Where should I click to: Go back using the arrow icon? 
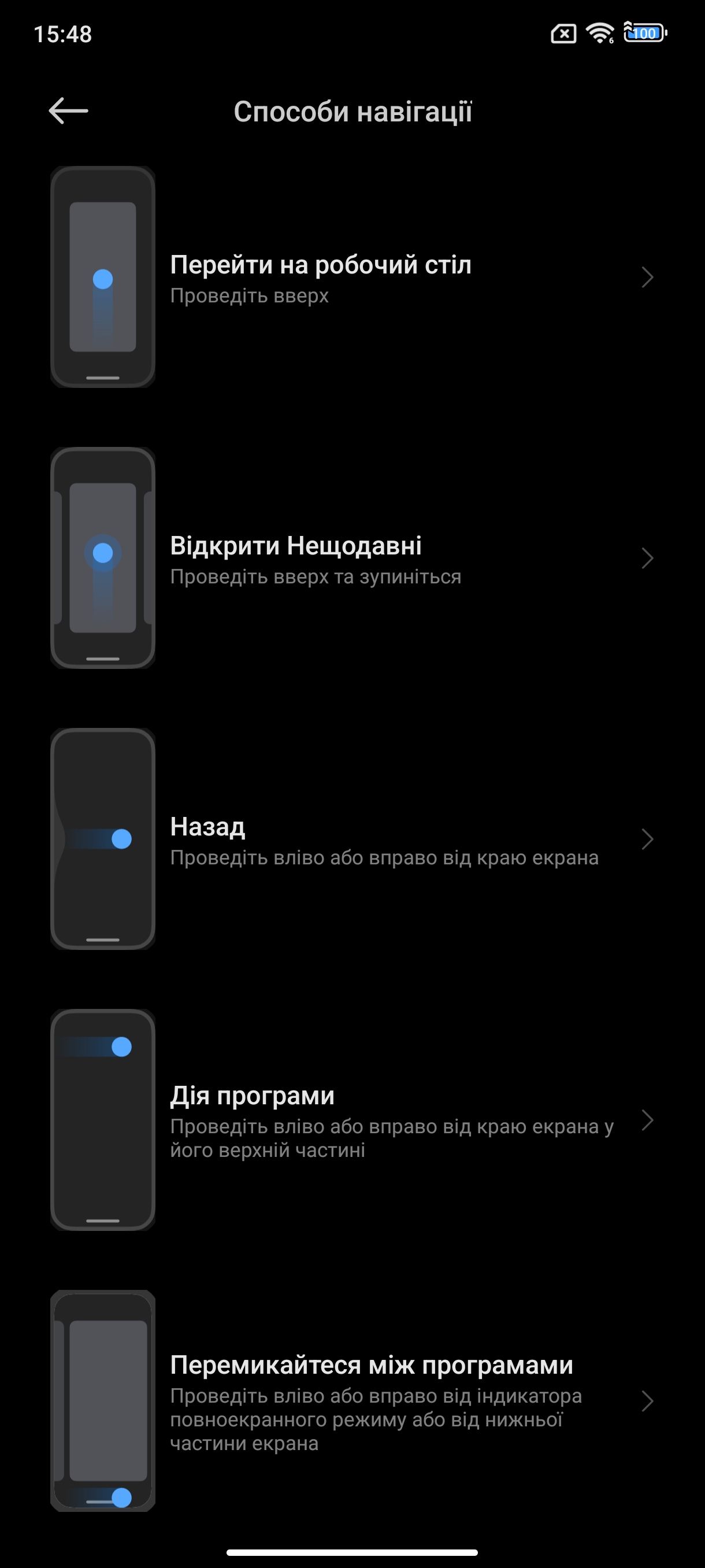click(68, 111)
